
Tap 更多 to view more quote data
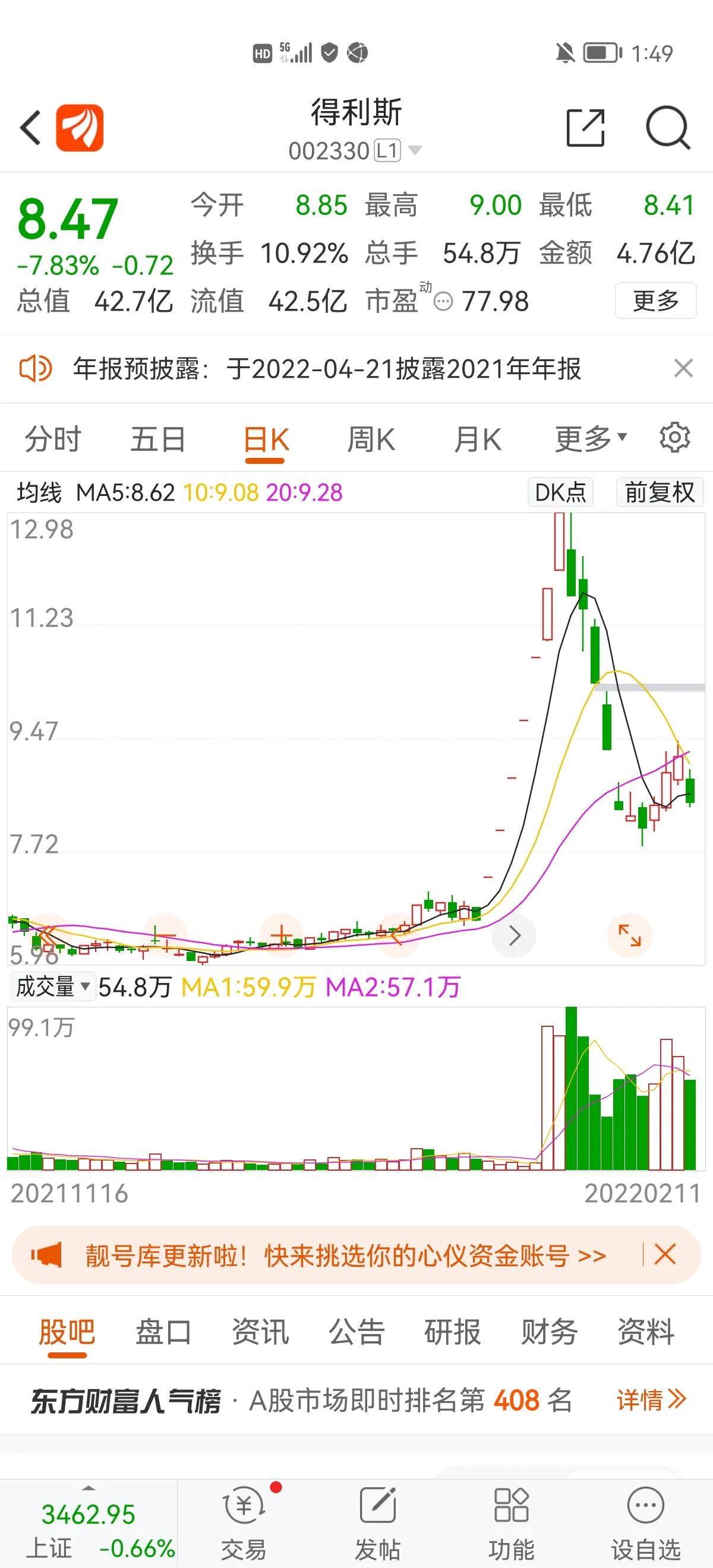click(656, 299)
